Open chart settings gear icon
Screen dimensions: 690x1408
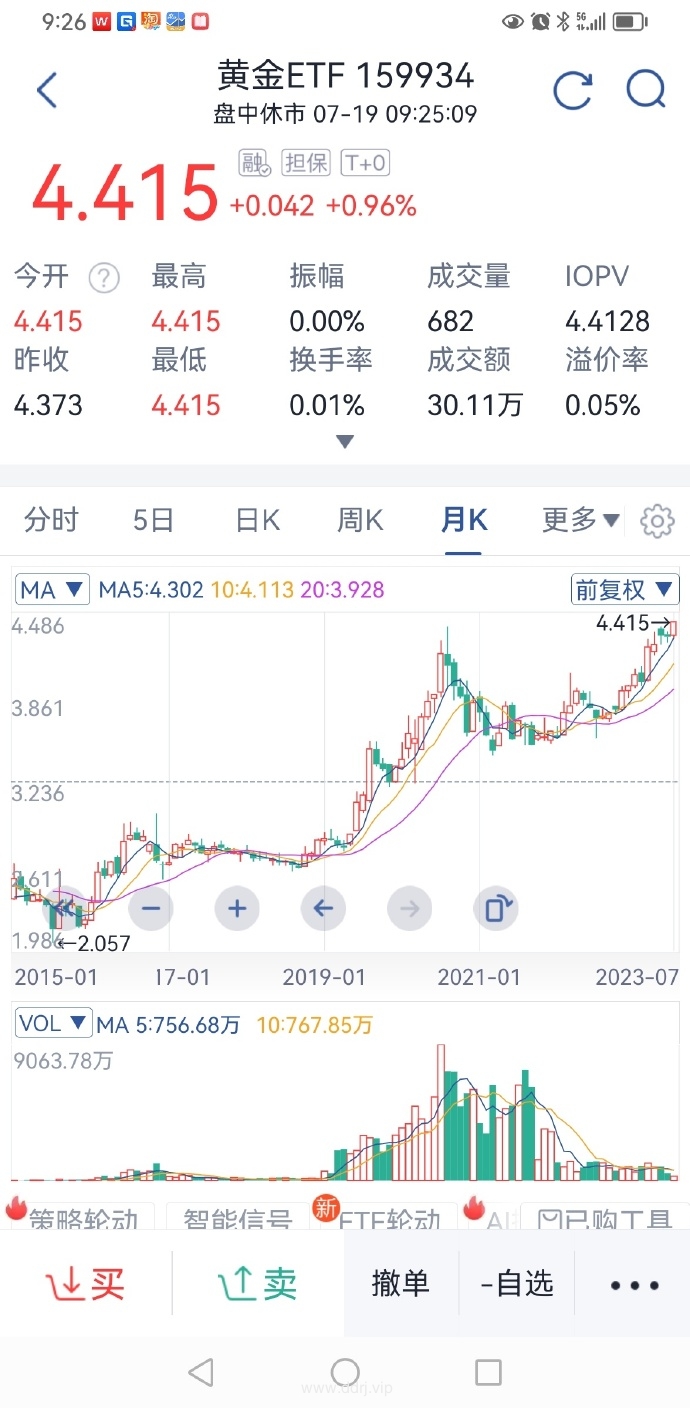(x=657, y=521)
